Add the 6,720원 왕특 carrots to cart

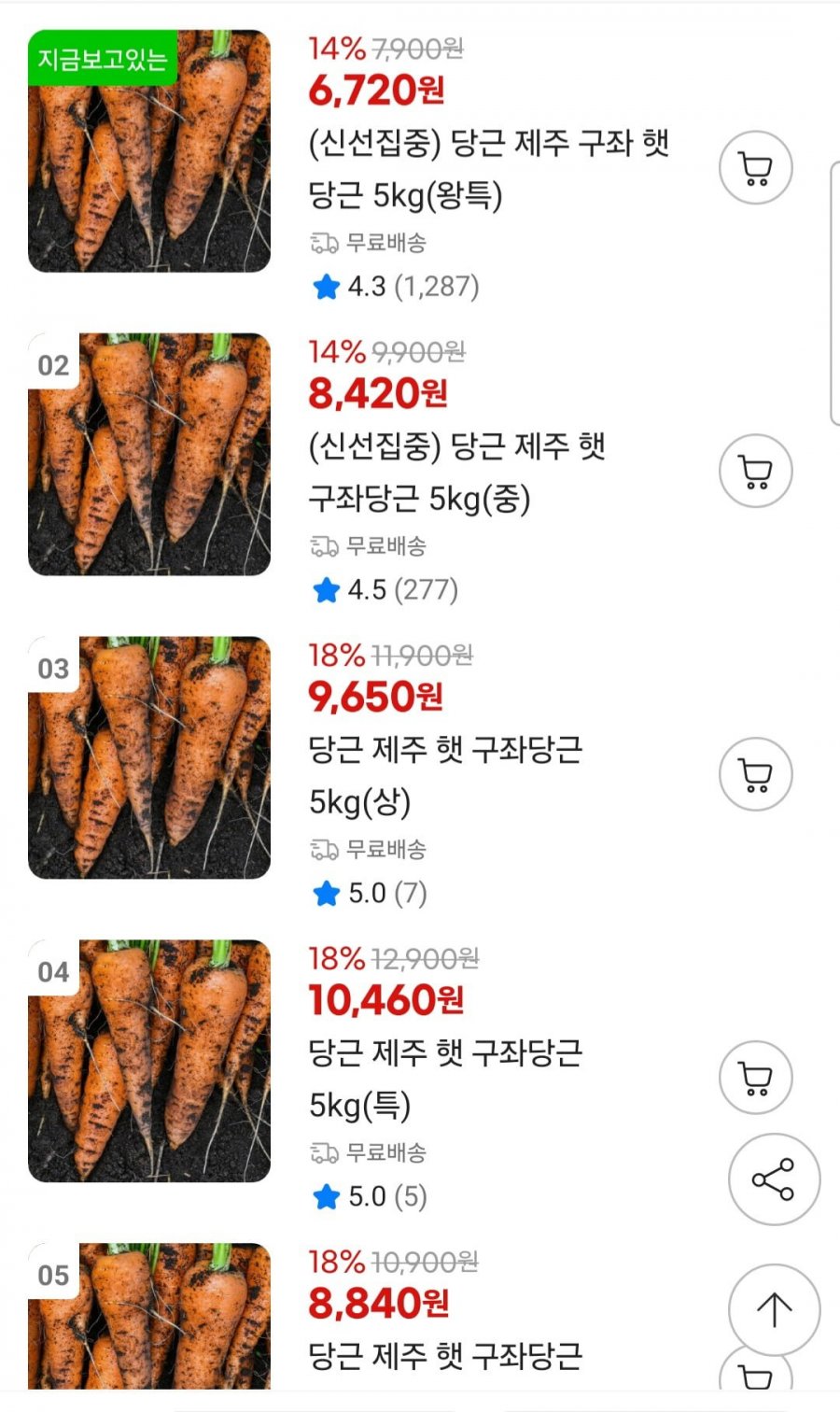tap(755, 169)
